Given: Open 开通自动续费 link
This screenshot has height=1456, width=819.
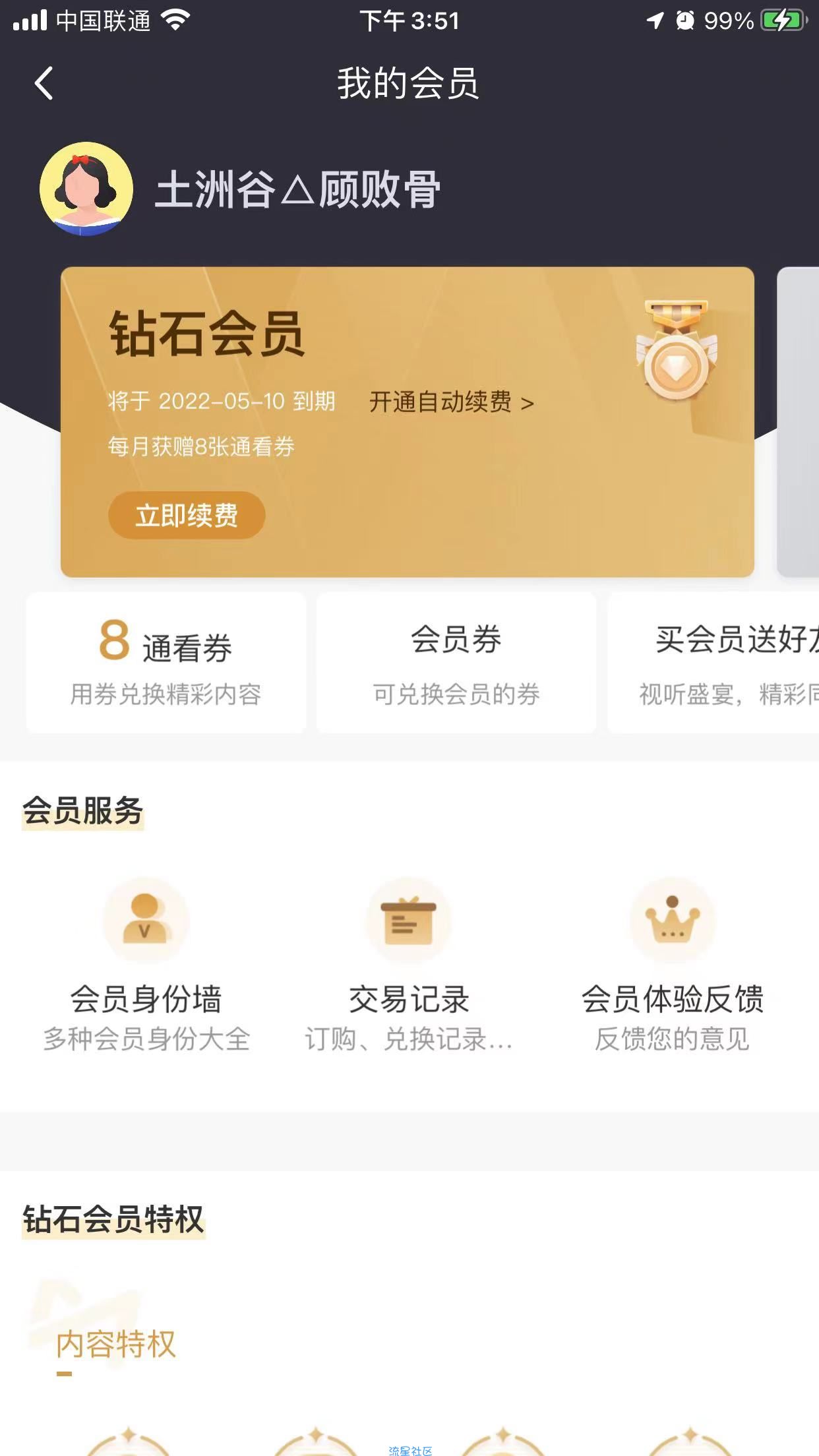Looking at the screenshot, I should click(x=451, y=402).
